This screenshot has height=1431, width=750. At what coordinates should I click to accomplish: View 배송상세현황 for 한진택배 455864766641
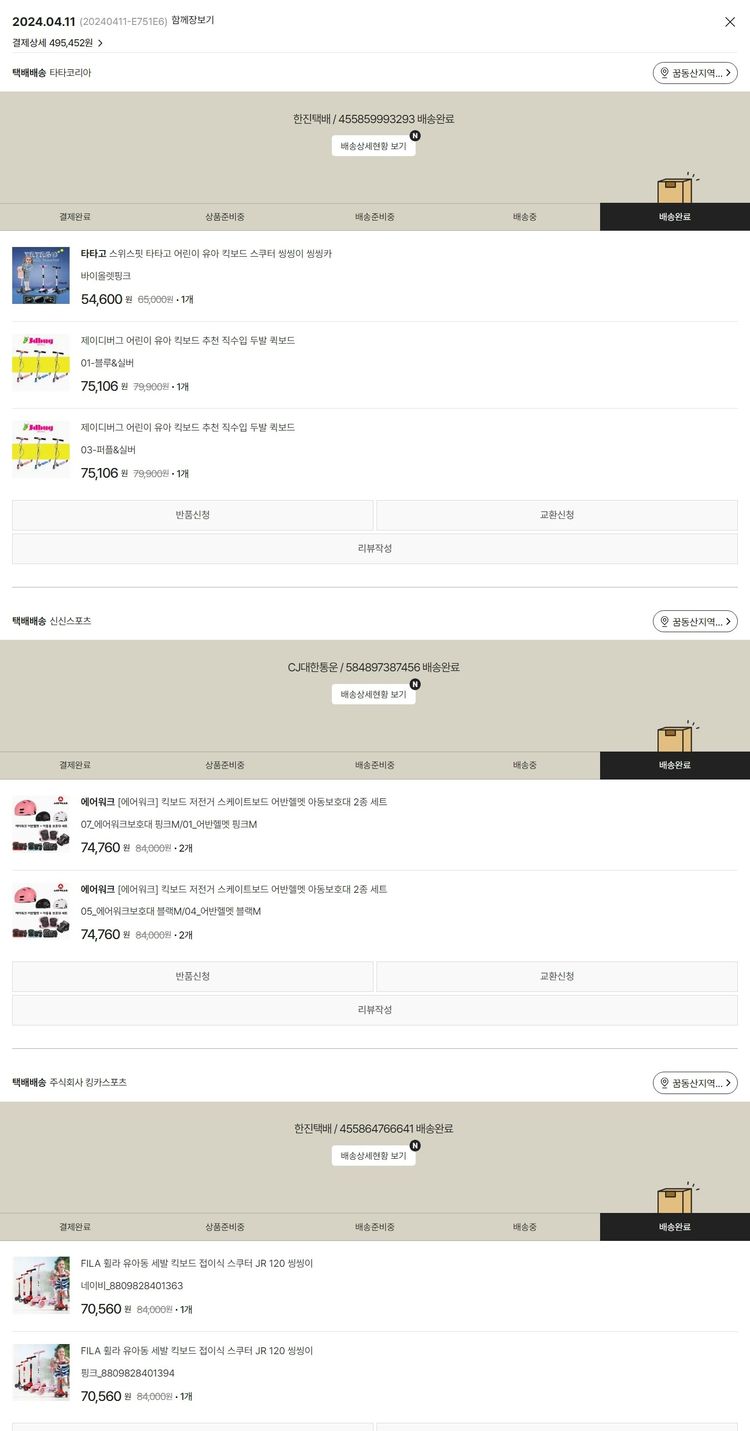click(x=373, y=1155)
